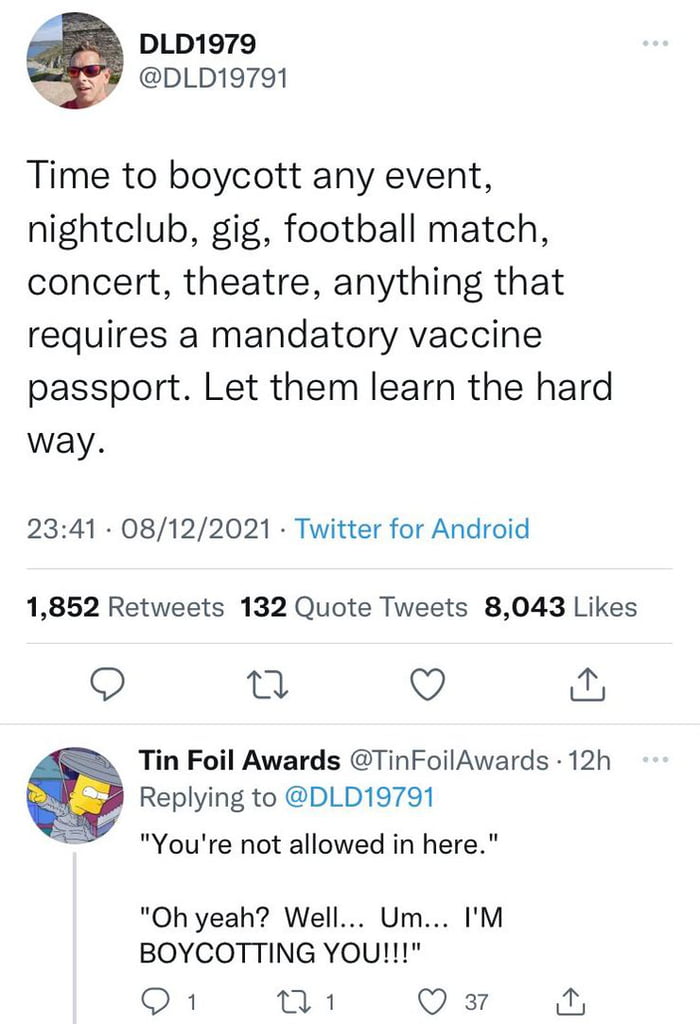
Task: View the 132 Quote Tweets
Action: click(354, 606)
